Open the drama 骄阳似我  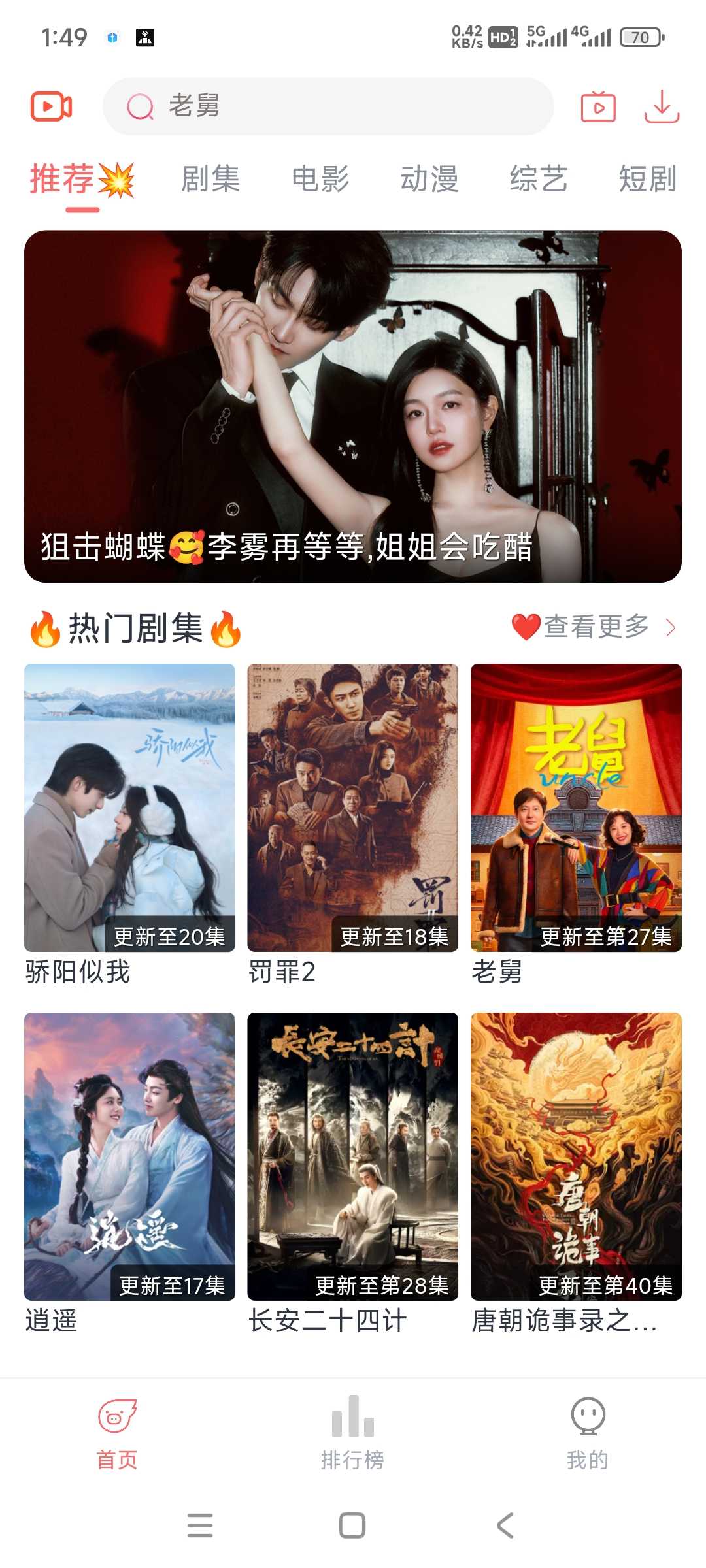pyautogui.click(x=129, y=808)
